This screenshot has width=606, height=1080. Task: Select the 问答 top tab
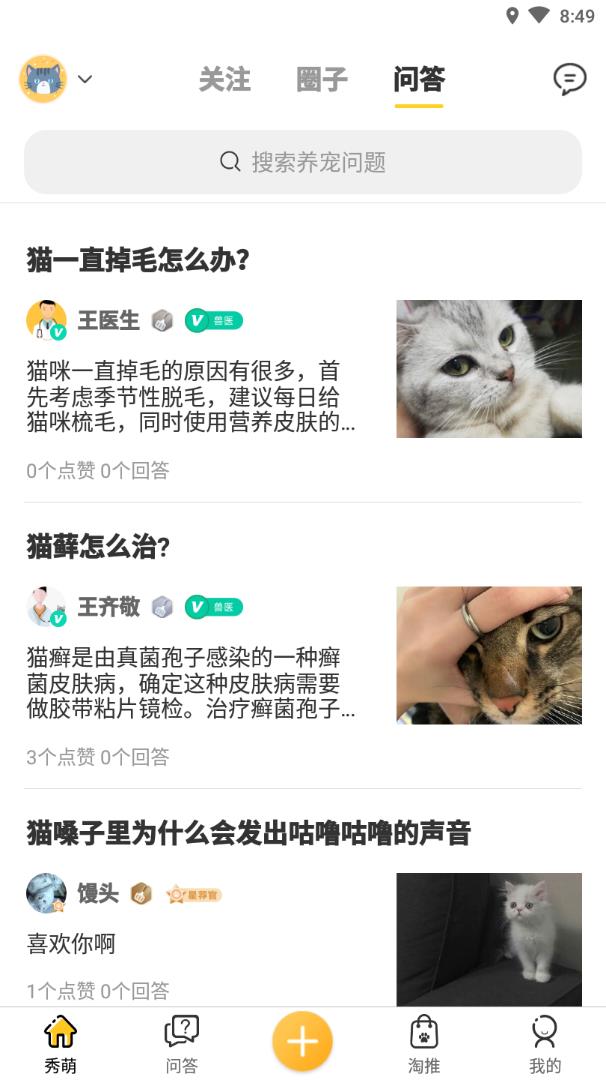pyautogui.click(x=419, y=80)
